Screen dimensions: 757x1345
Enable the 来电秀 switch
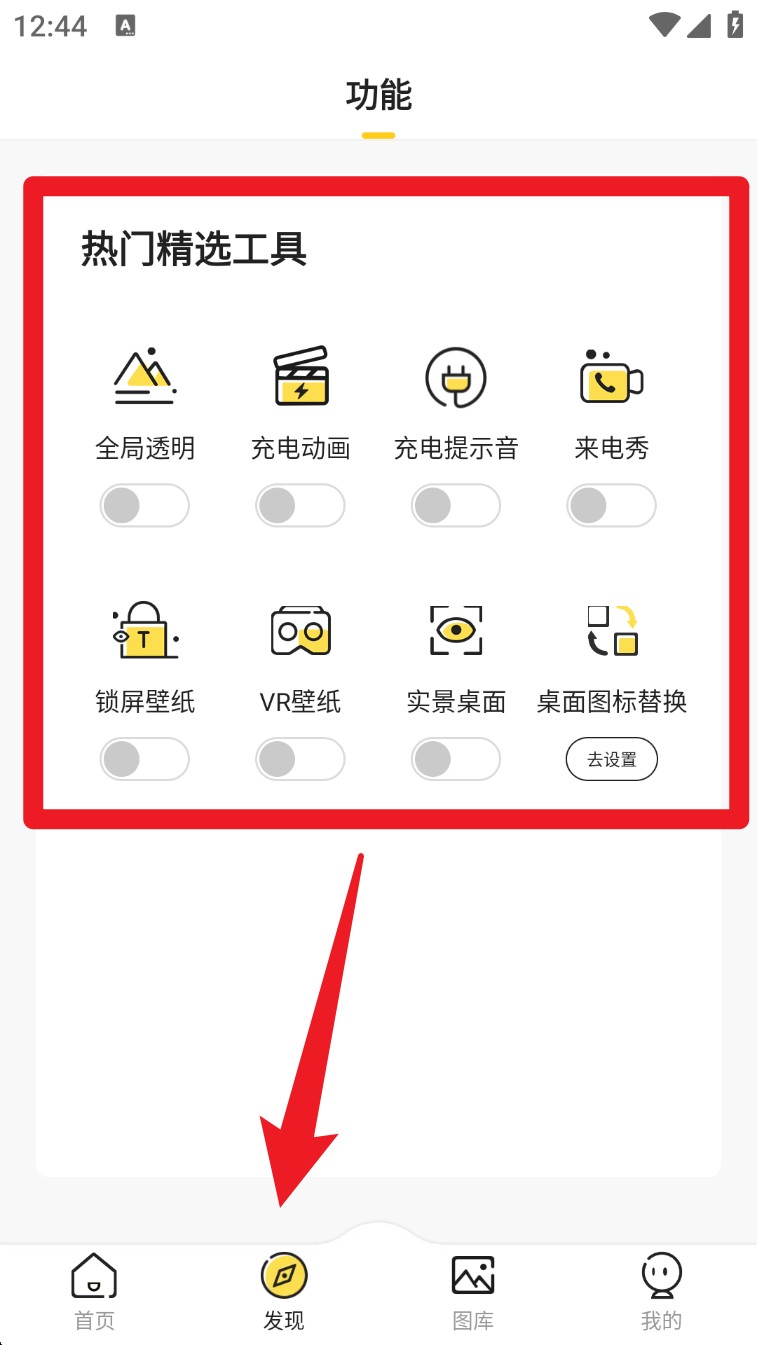[x=612, y=506]
